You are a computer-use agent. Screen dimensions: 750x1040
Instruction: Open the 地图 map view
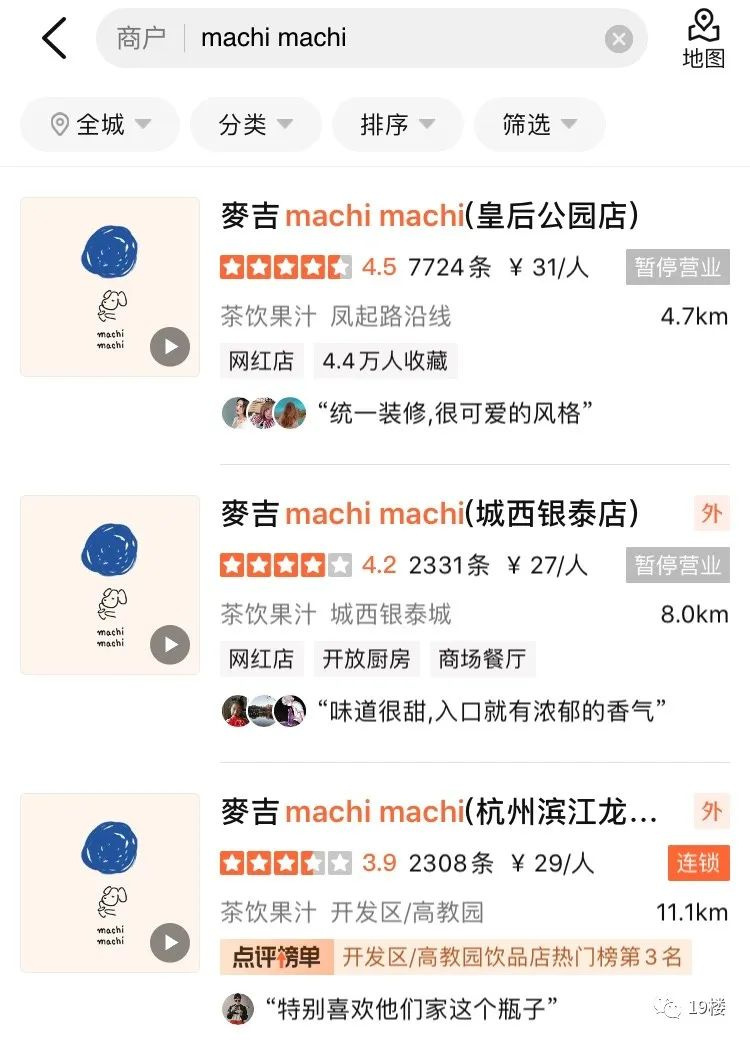pyautogui.click(x=703, y=39)
